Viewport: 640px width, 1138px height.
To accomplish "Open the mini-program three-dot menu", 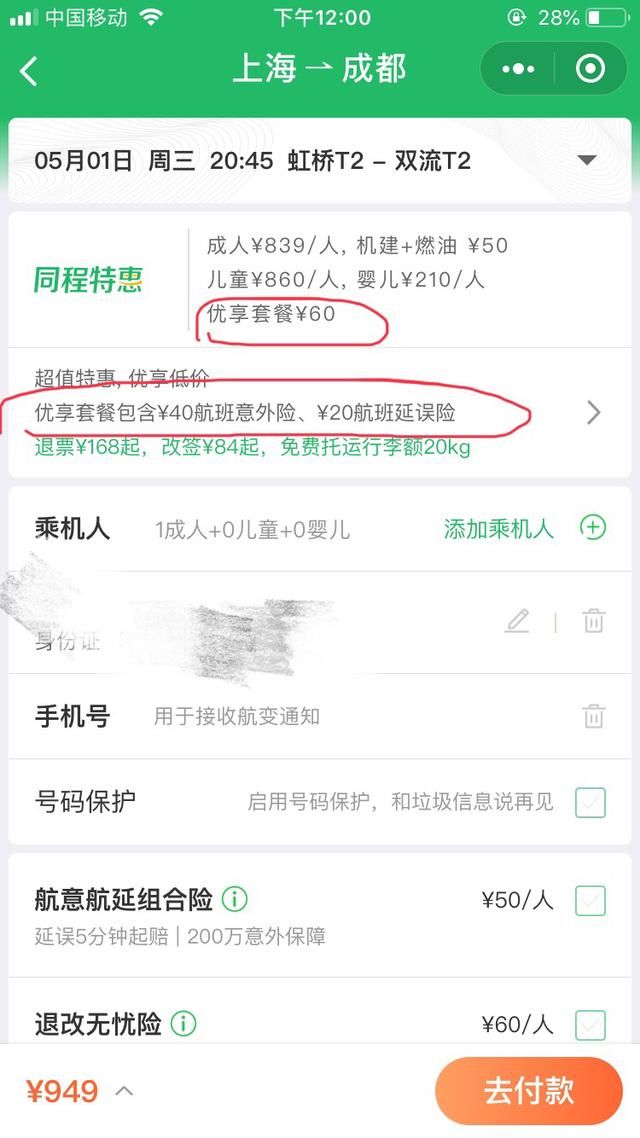I will tap(518, 69).
